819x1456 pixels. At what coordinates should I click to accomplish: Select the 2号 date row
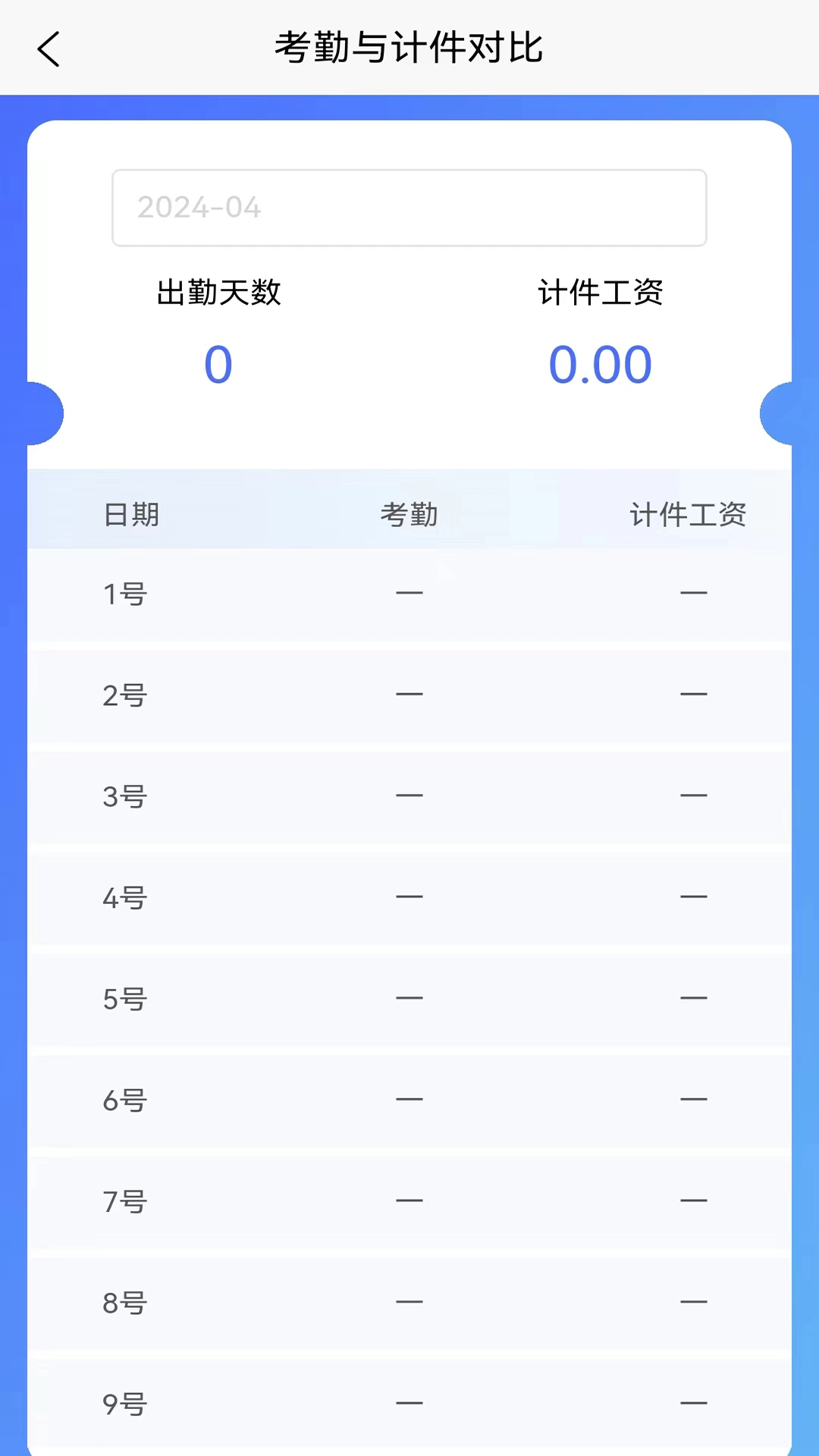(x=125, y=695)
